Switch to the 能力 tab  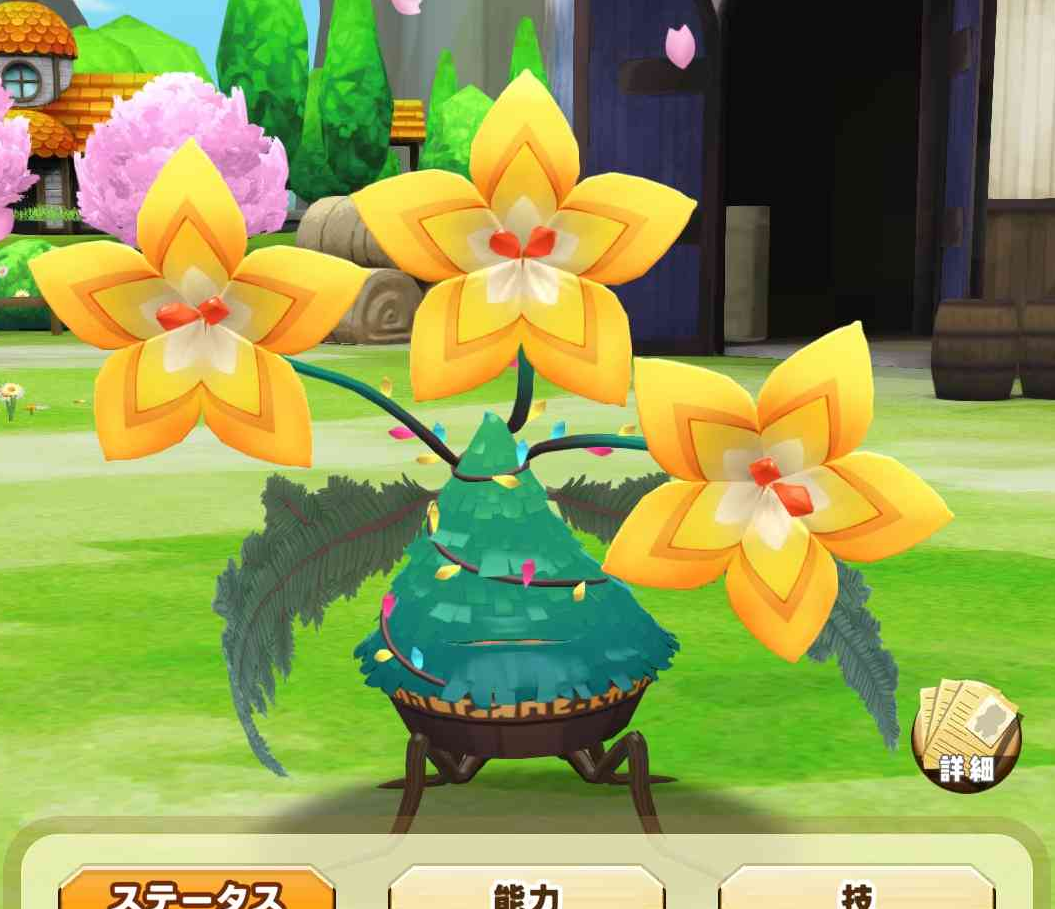pyautogui.click(x=527, y=890)
